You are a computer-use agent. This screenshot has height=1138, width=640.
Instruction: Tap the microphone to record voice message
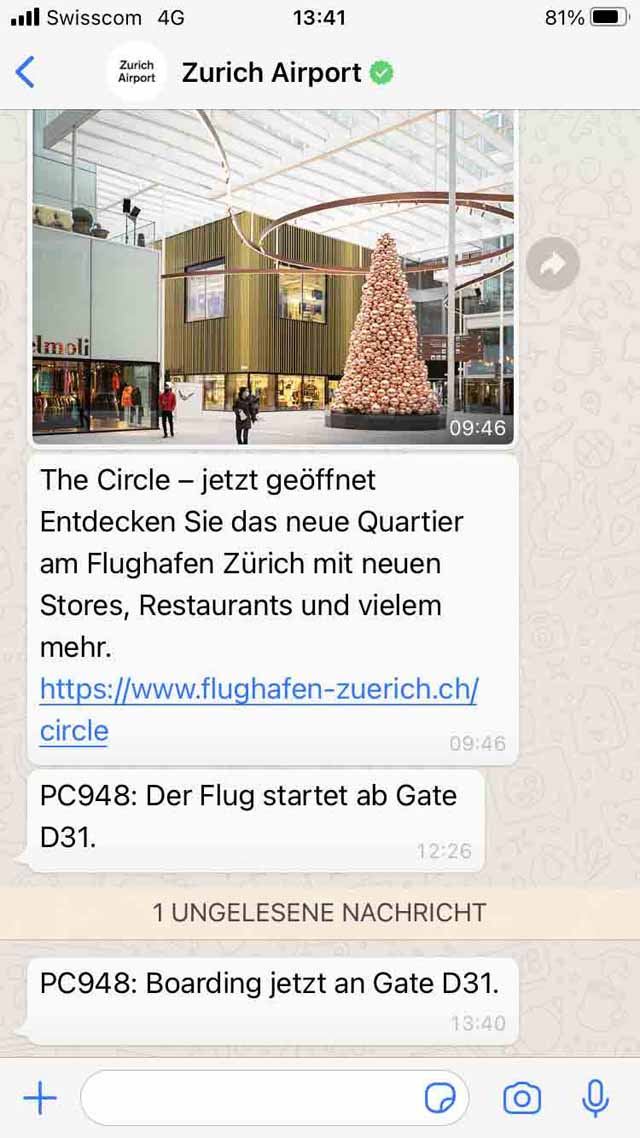tap(595, 1098)
